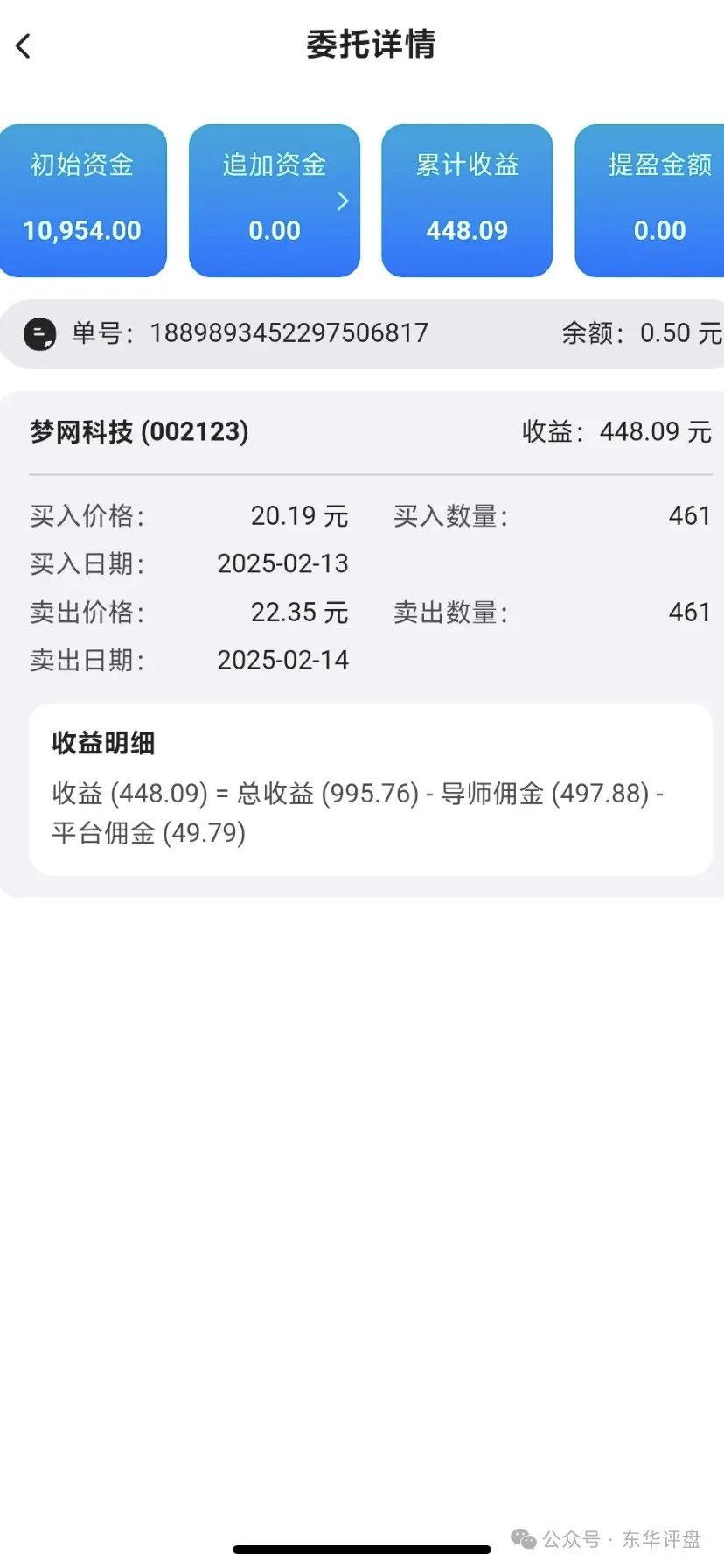Select the sell price 22.35 元
Image resolution: width=724 pixels, height=1568 pixels.
[x=301, y=612]
